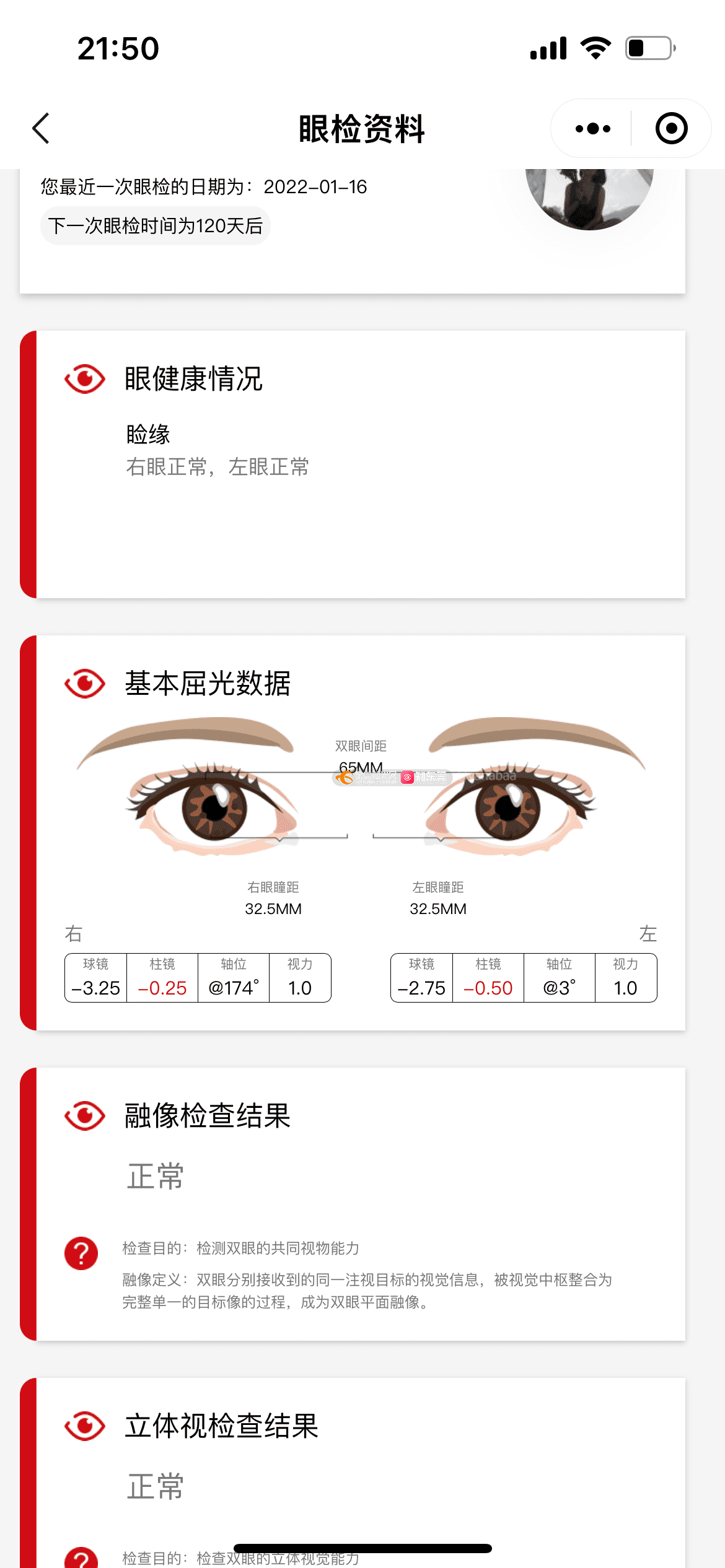Open the three-dot mini program menu

[592, 128]
